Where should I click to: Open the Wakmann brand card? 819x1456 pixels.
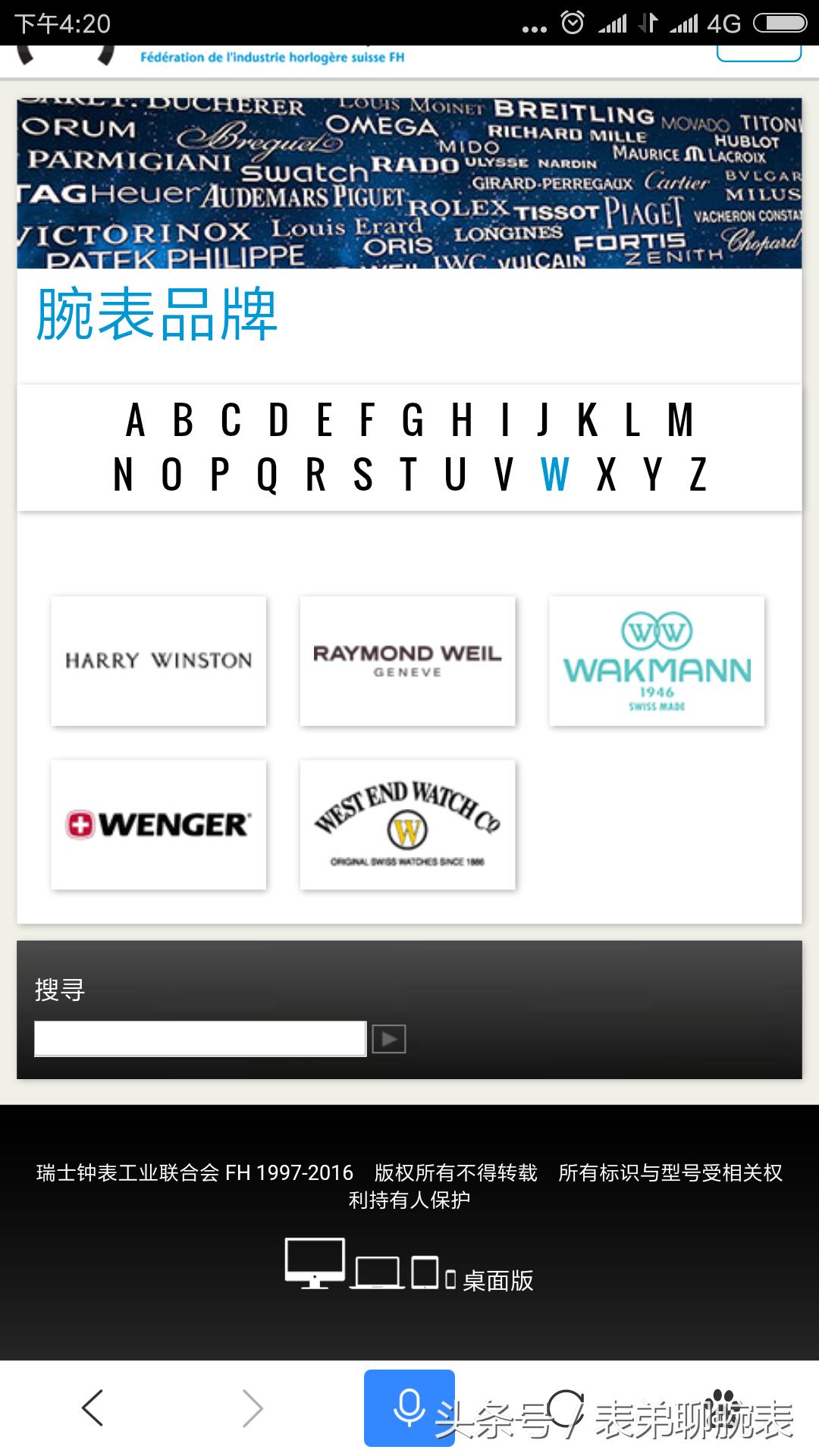[x=657, y=661]
